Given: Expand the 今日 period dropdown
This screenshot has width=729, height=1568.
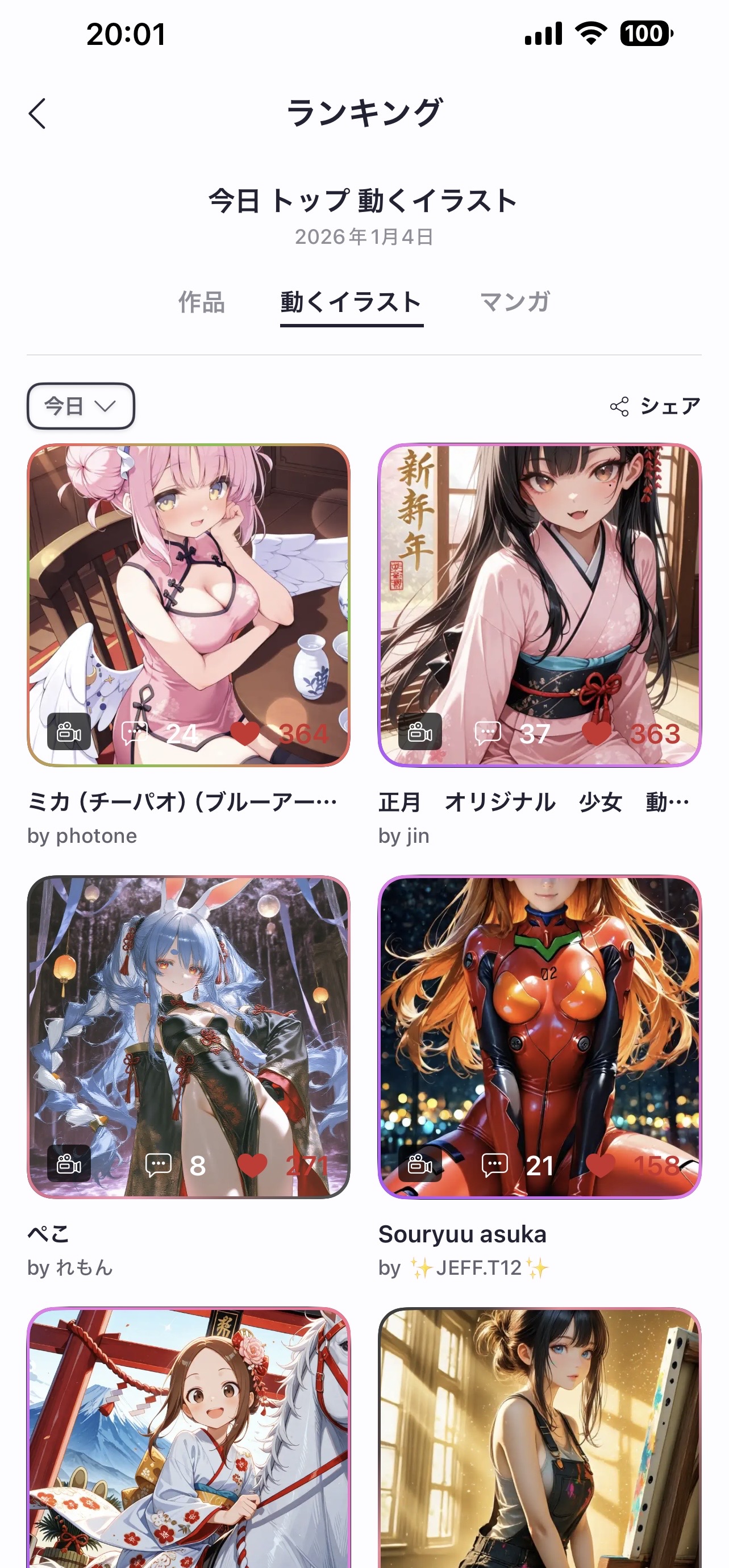Looking at the screenshot, I should [80, 406].
